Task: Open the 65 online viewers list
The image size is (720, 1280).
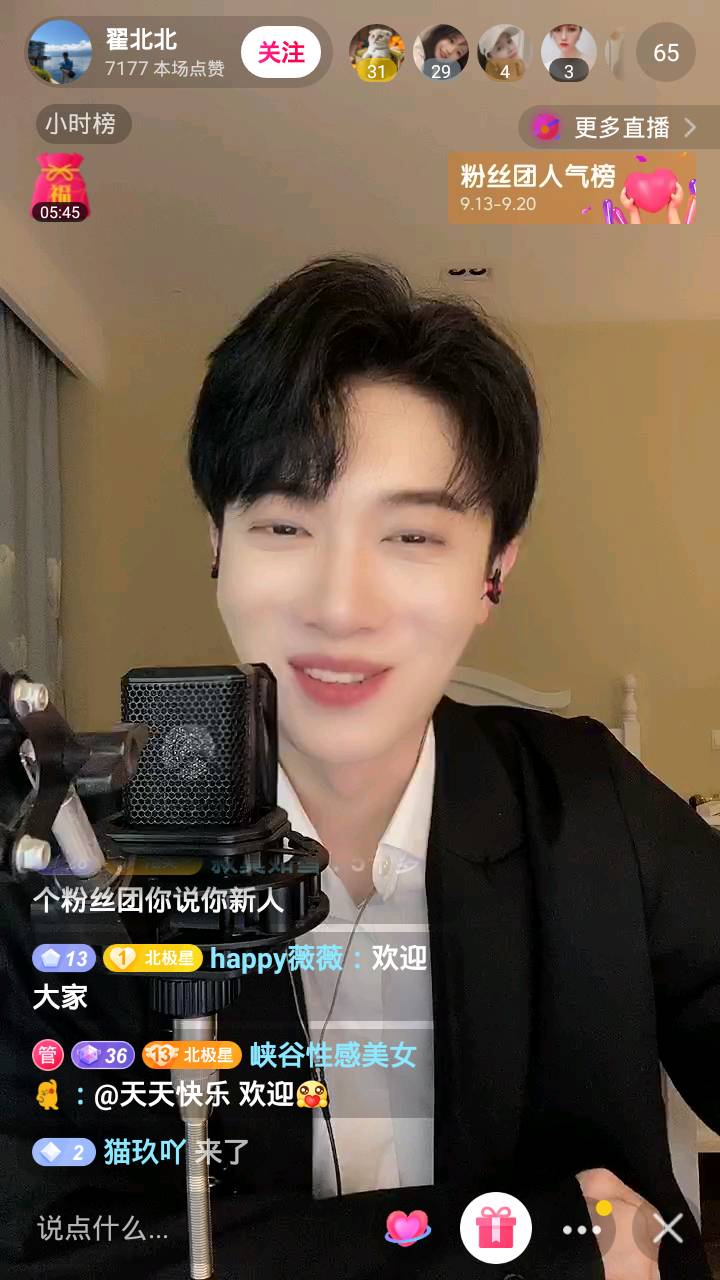Action: point(666,52)
